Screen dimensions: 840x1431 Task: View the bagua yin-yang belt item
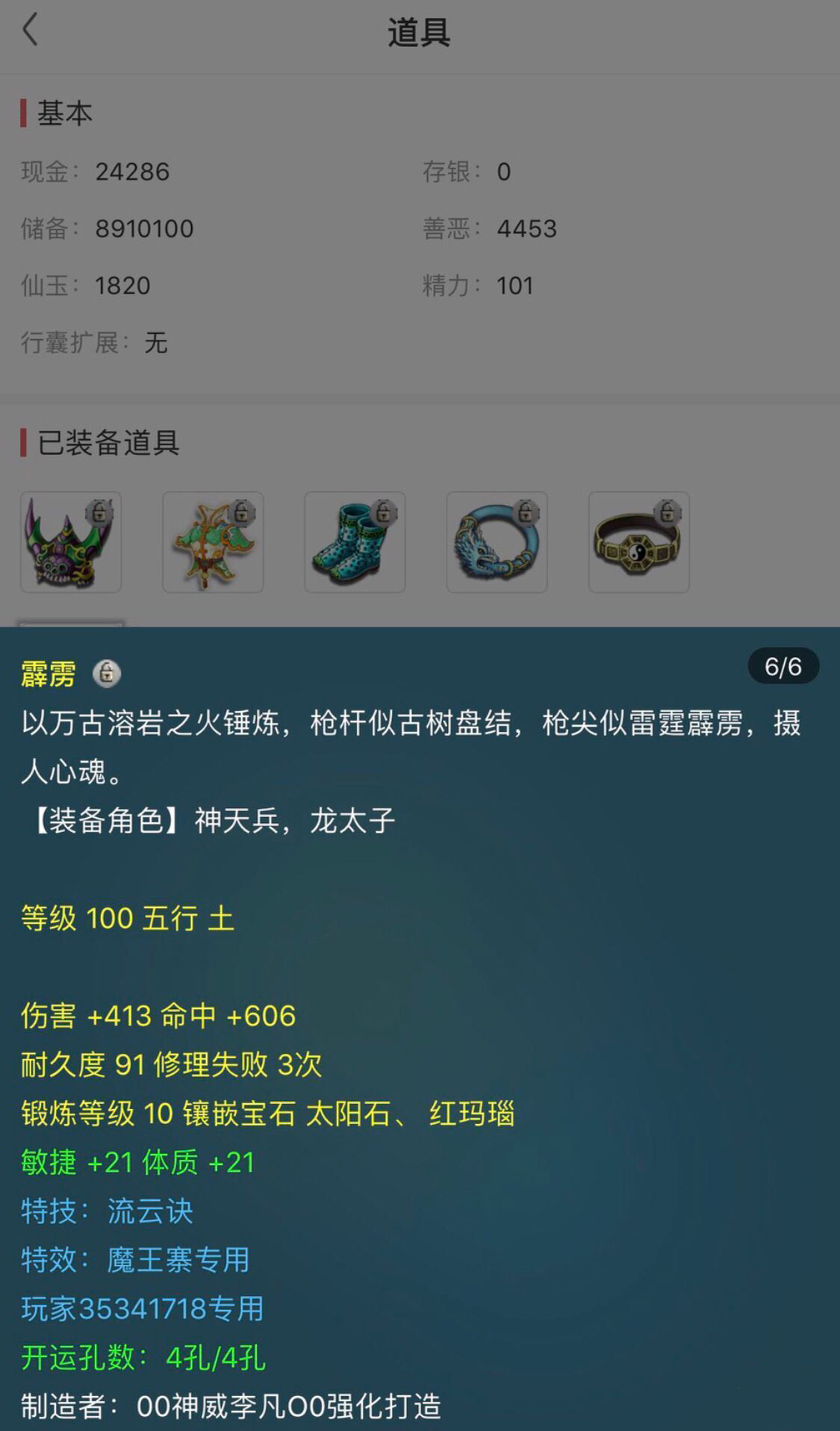(638, 542)
